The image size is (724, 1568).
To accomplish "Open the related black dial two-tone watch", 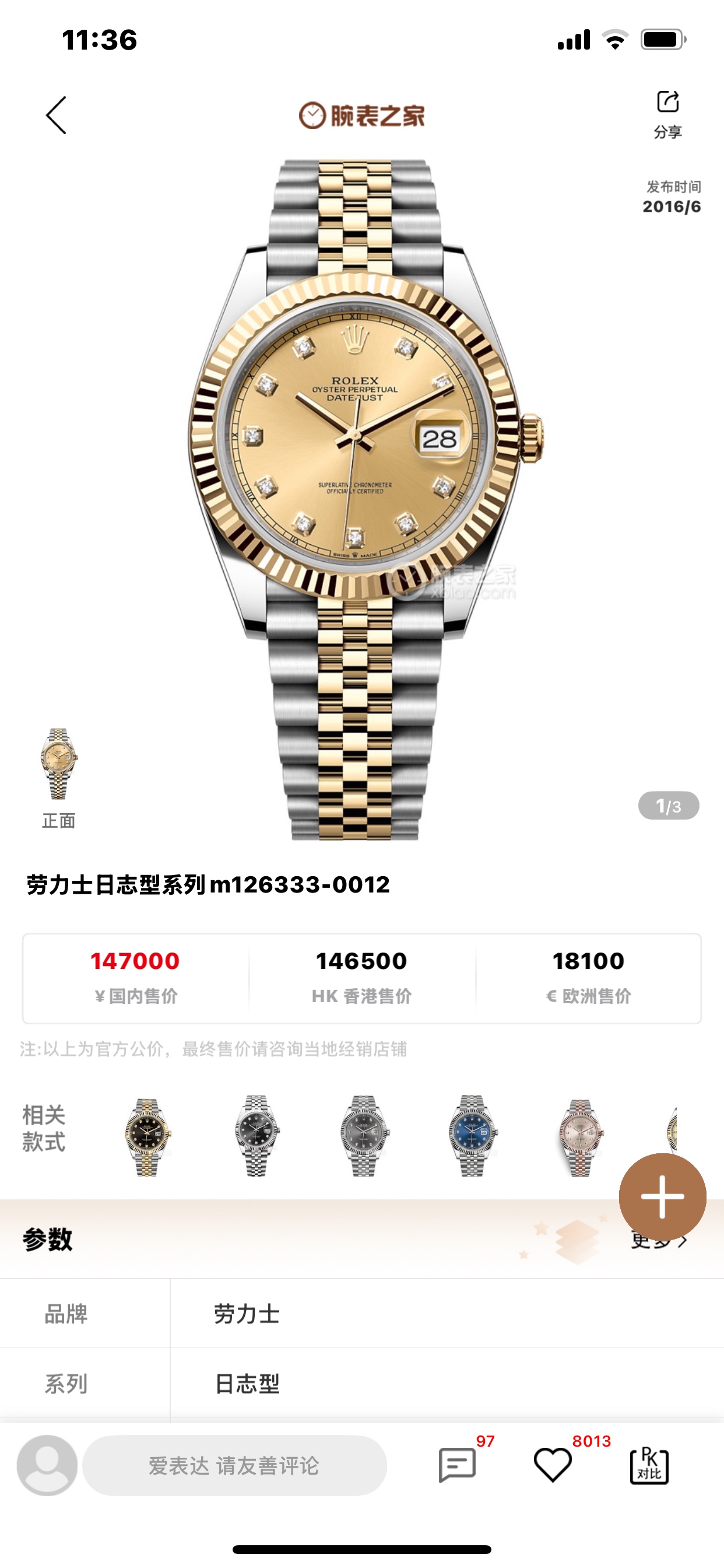I will click(147, 1136).
